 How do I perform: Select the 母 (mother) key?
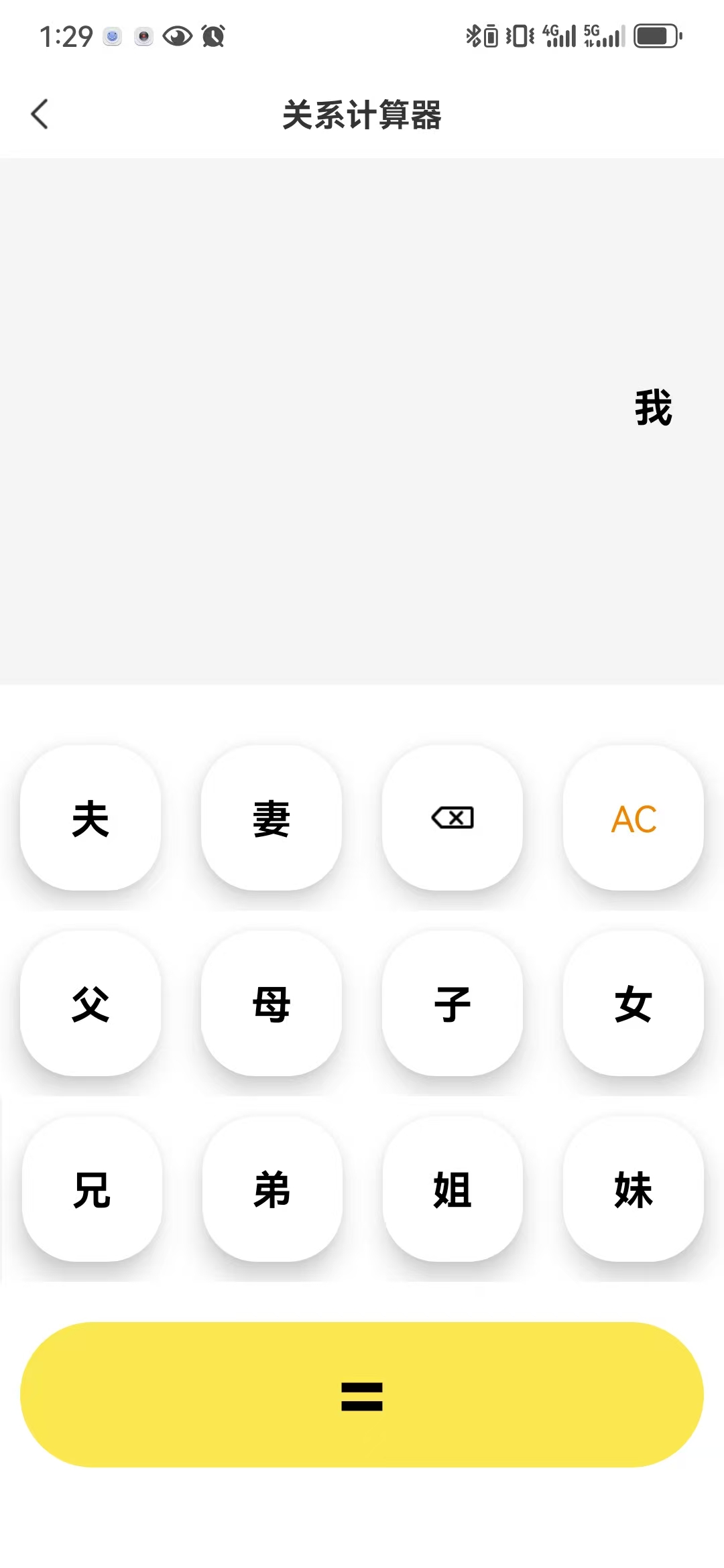pos(271,1003)
